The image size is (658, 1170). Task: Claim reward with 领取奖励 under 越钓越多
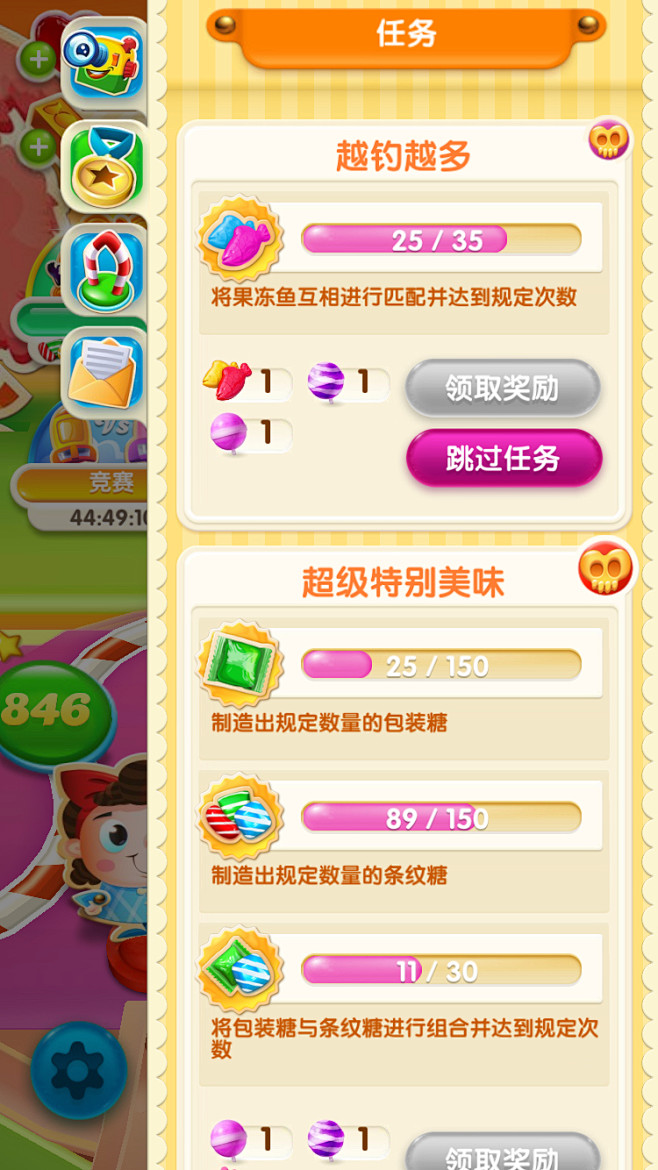pos(503,388)
